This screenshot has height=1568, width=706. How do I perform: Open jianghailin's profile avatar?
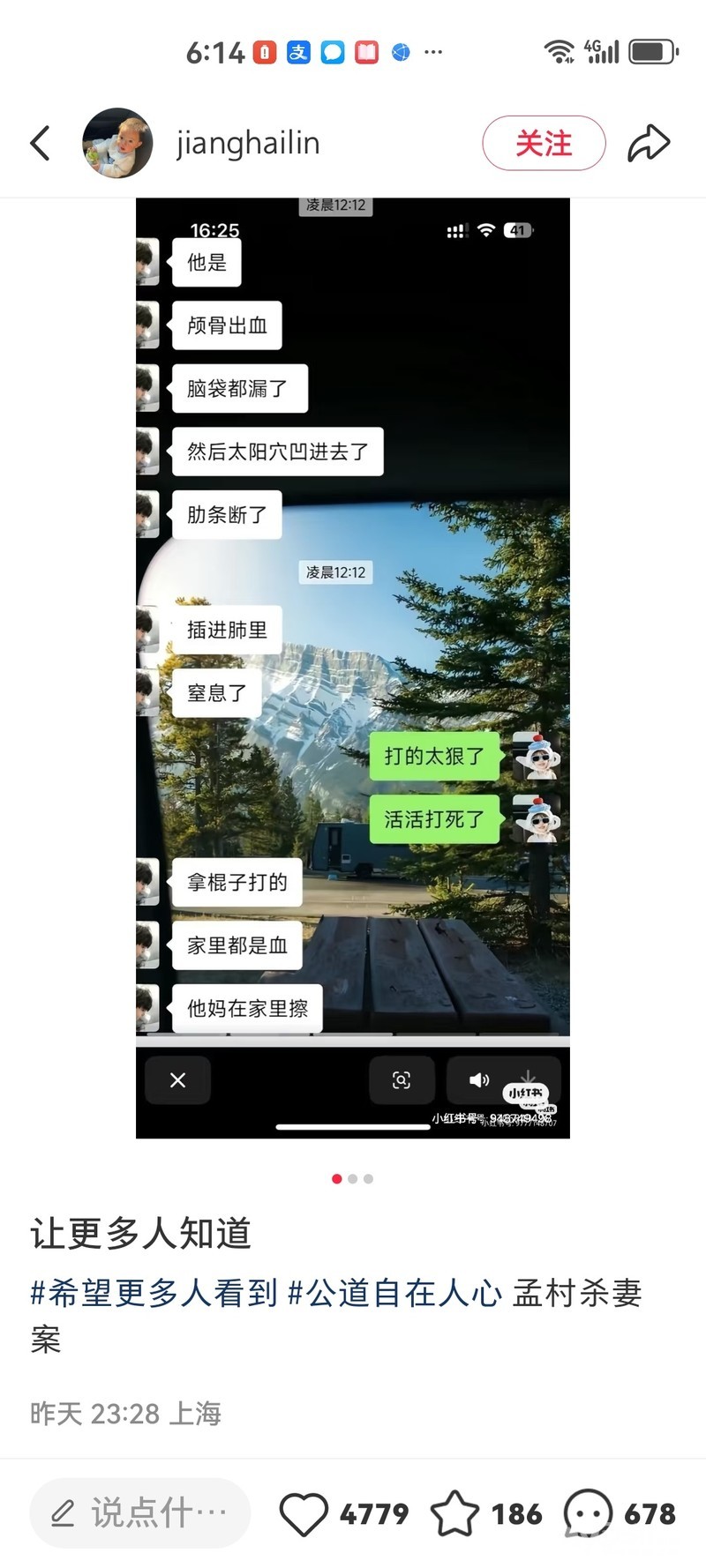[117, 143]
